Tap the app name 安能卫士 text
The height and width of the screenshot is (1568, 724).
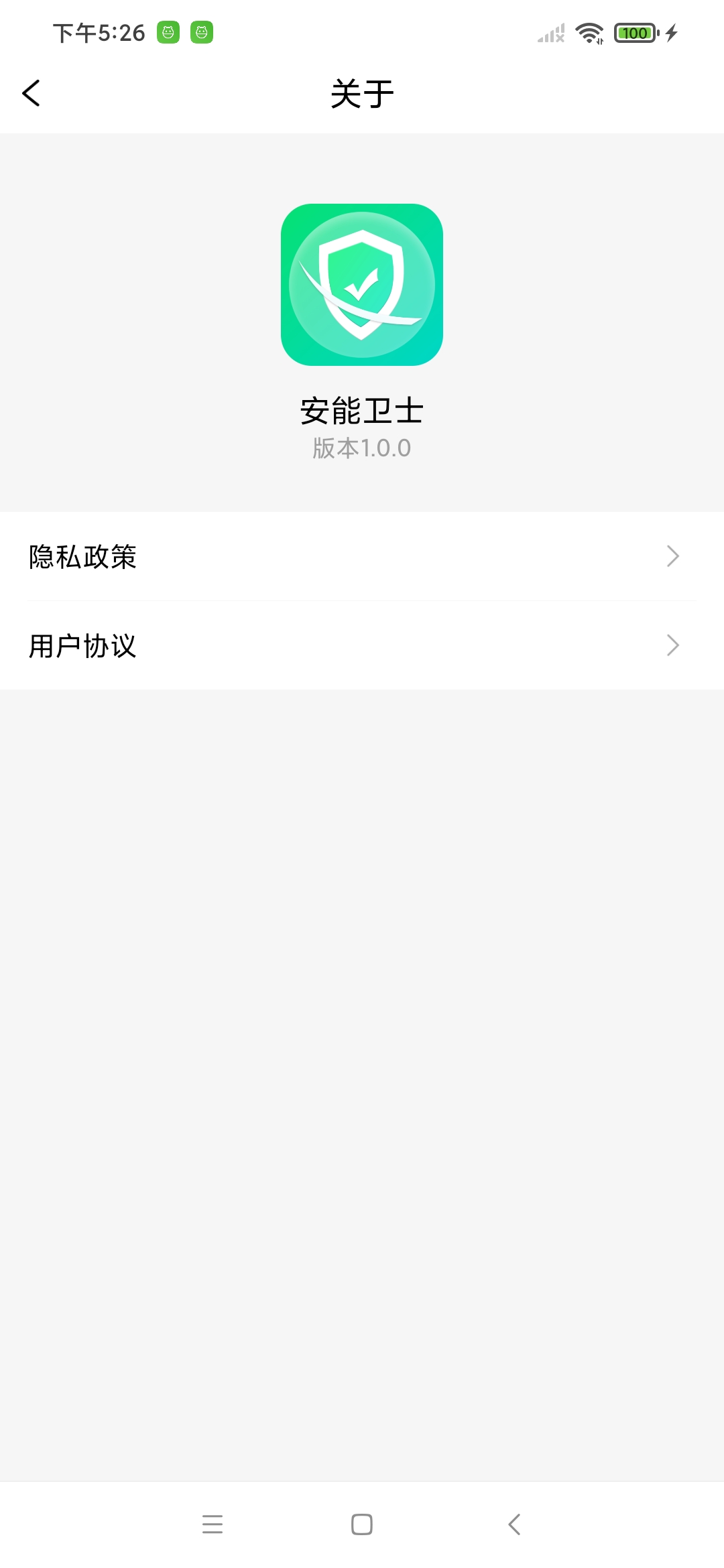coord(362,411)
